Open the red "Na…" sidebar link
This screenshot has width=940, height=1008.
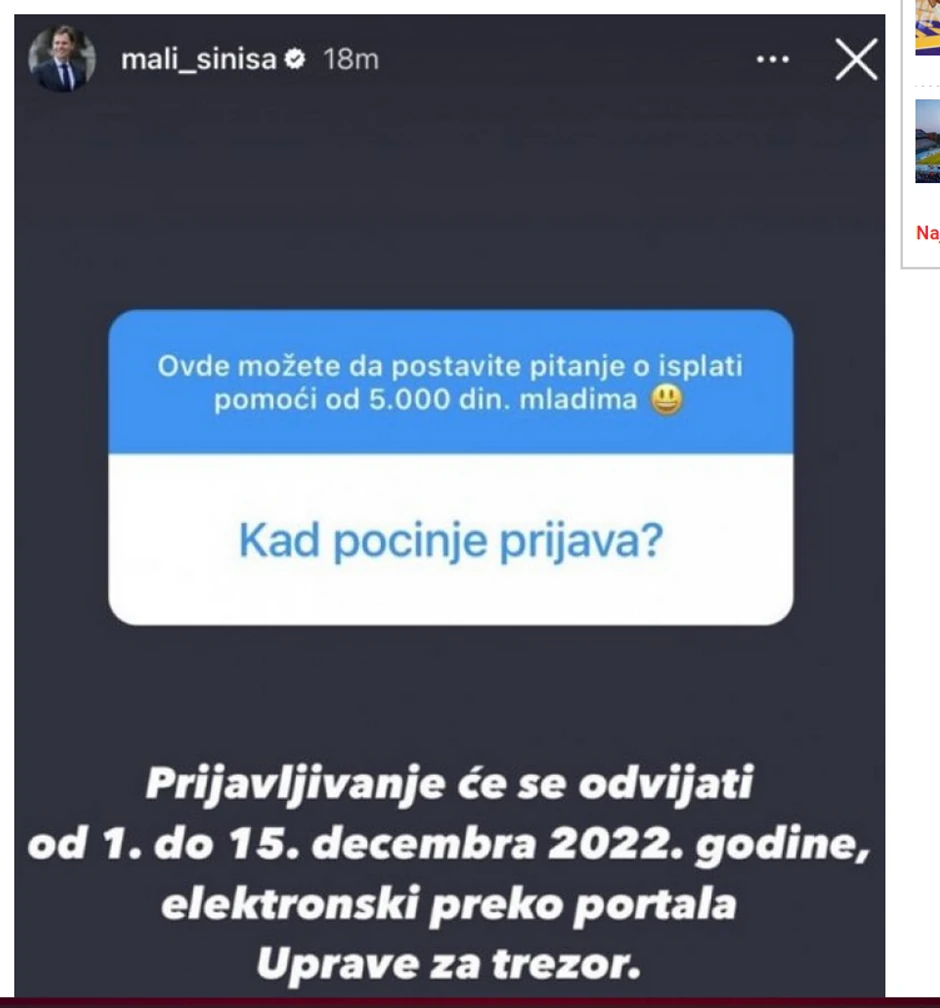tap(927, 233)
